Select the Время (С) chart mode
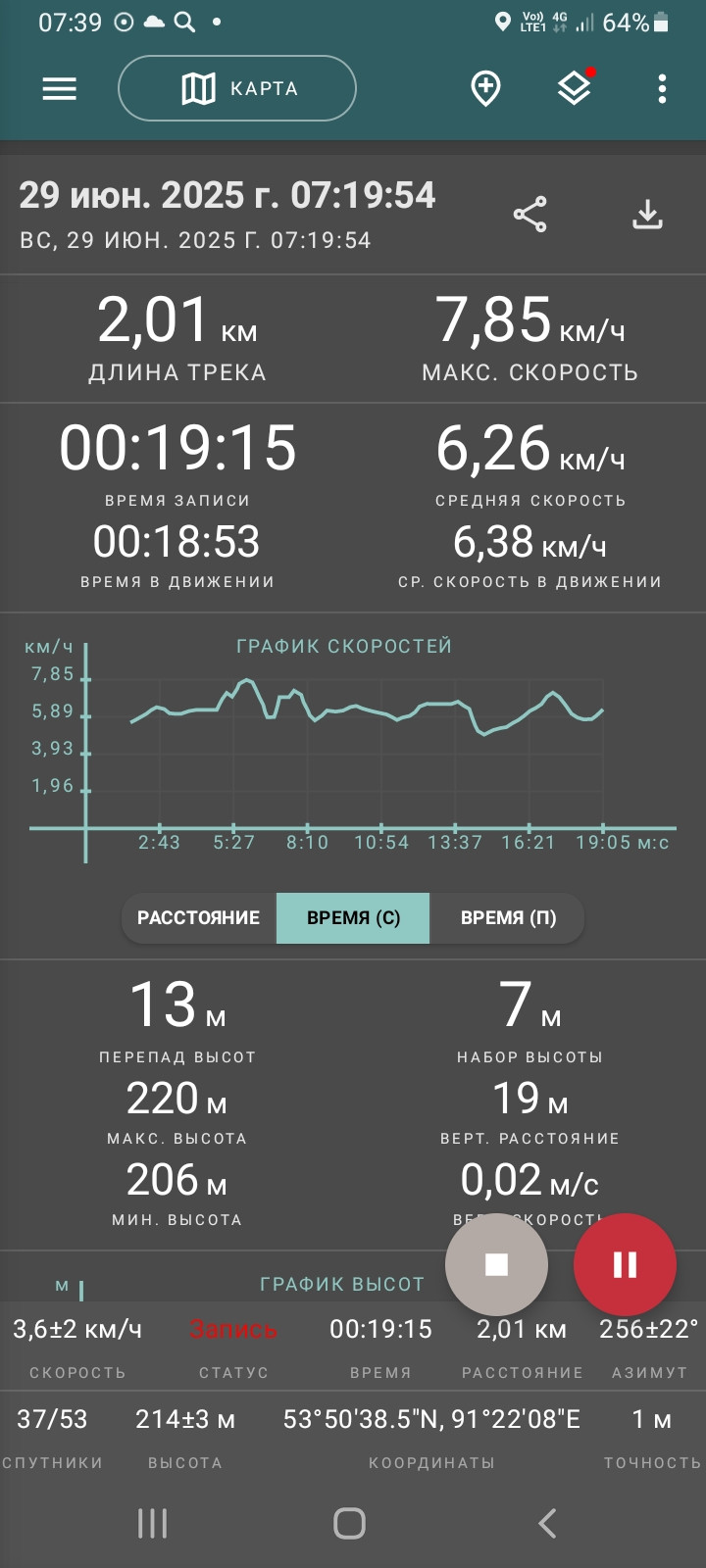The width and height of the screenshot is (706, 1568). (x=353, y=918)
